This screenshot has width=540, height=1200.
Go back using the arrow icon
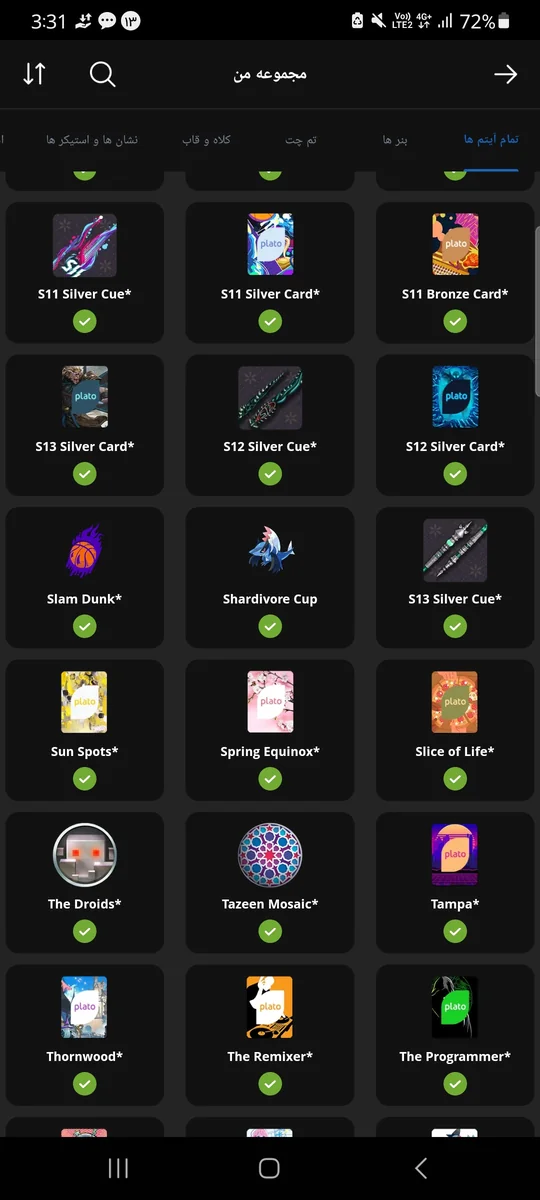point(505,74)
